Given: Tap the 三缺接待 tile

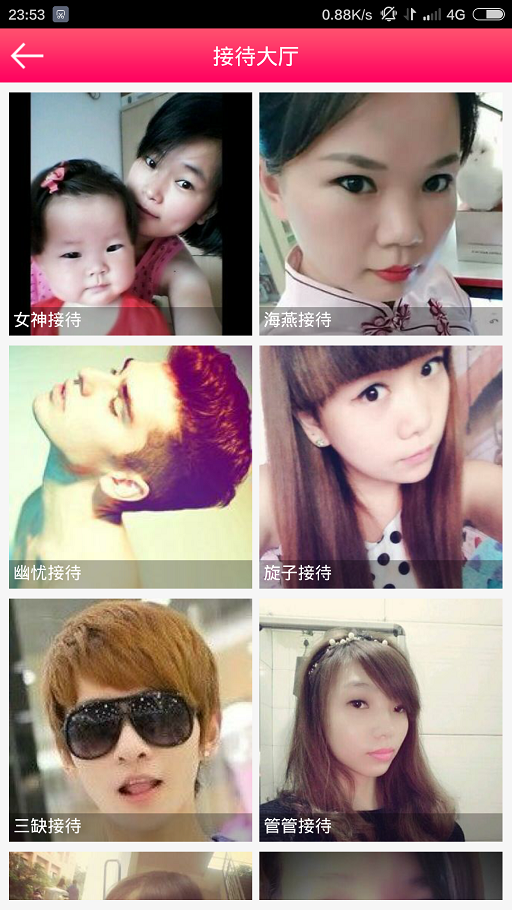Looking at the screenshot, I should [x=131, y=720].
